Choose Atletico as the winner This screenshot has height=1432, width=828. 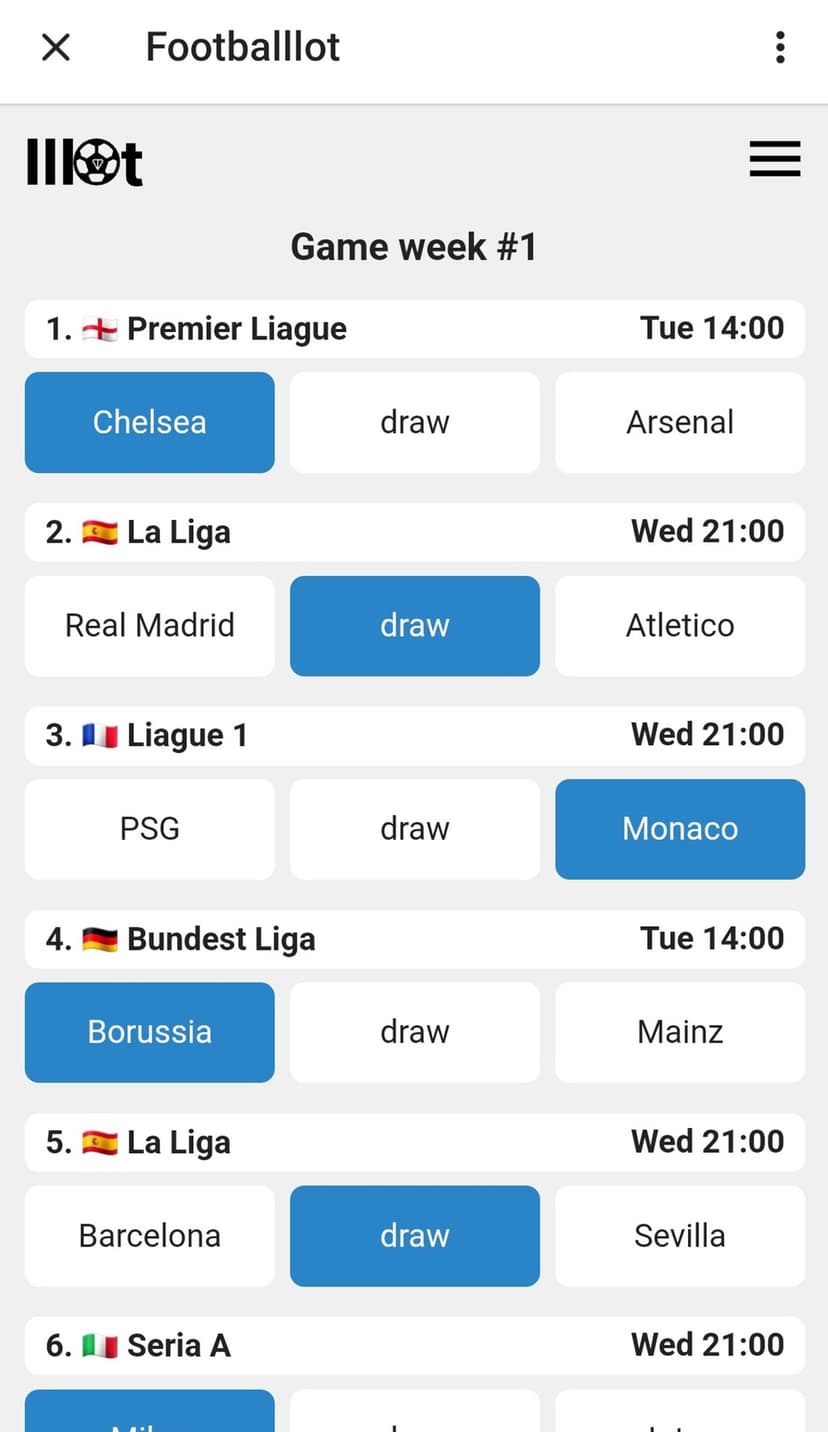click(x=680, y=626)
